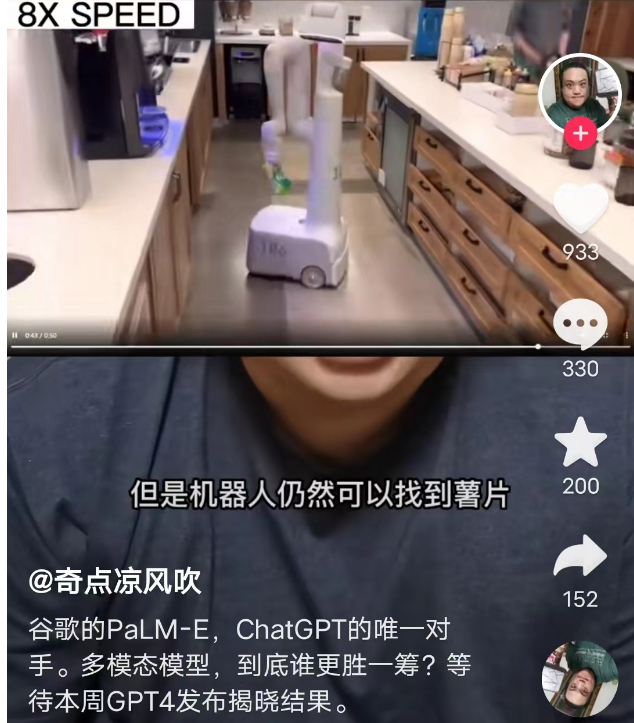Viewport: 634px width, 723px height.
Task: Like this video with the heart
Action: point(581,208)
